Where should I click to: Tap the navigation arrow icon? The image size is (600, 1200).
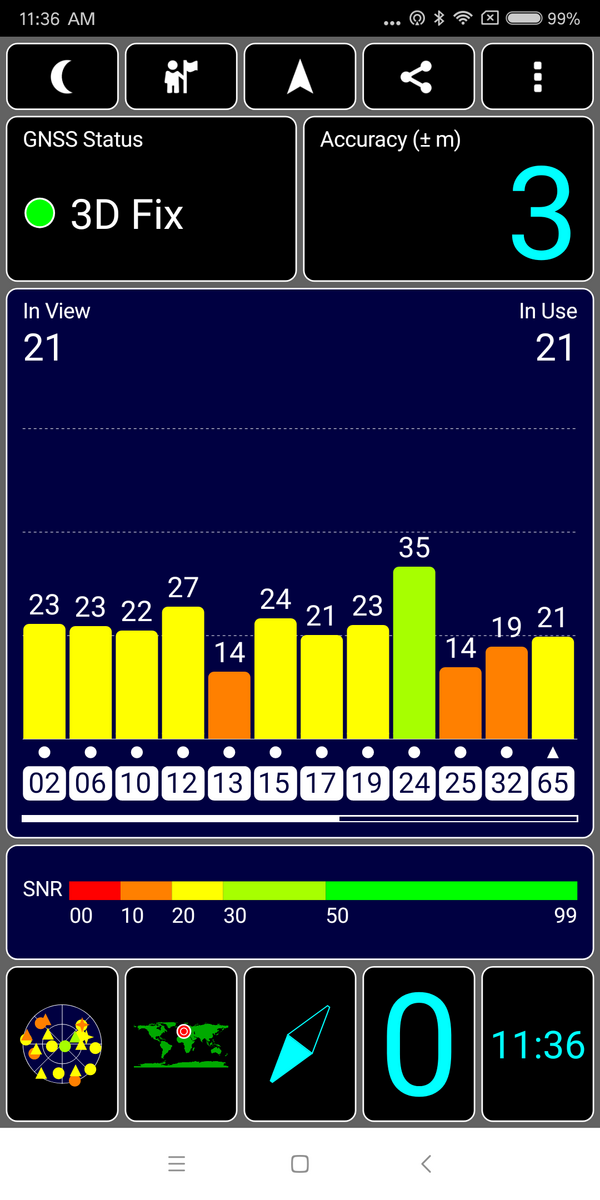tap(300, 76)
